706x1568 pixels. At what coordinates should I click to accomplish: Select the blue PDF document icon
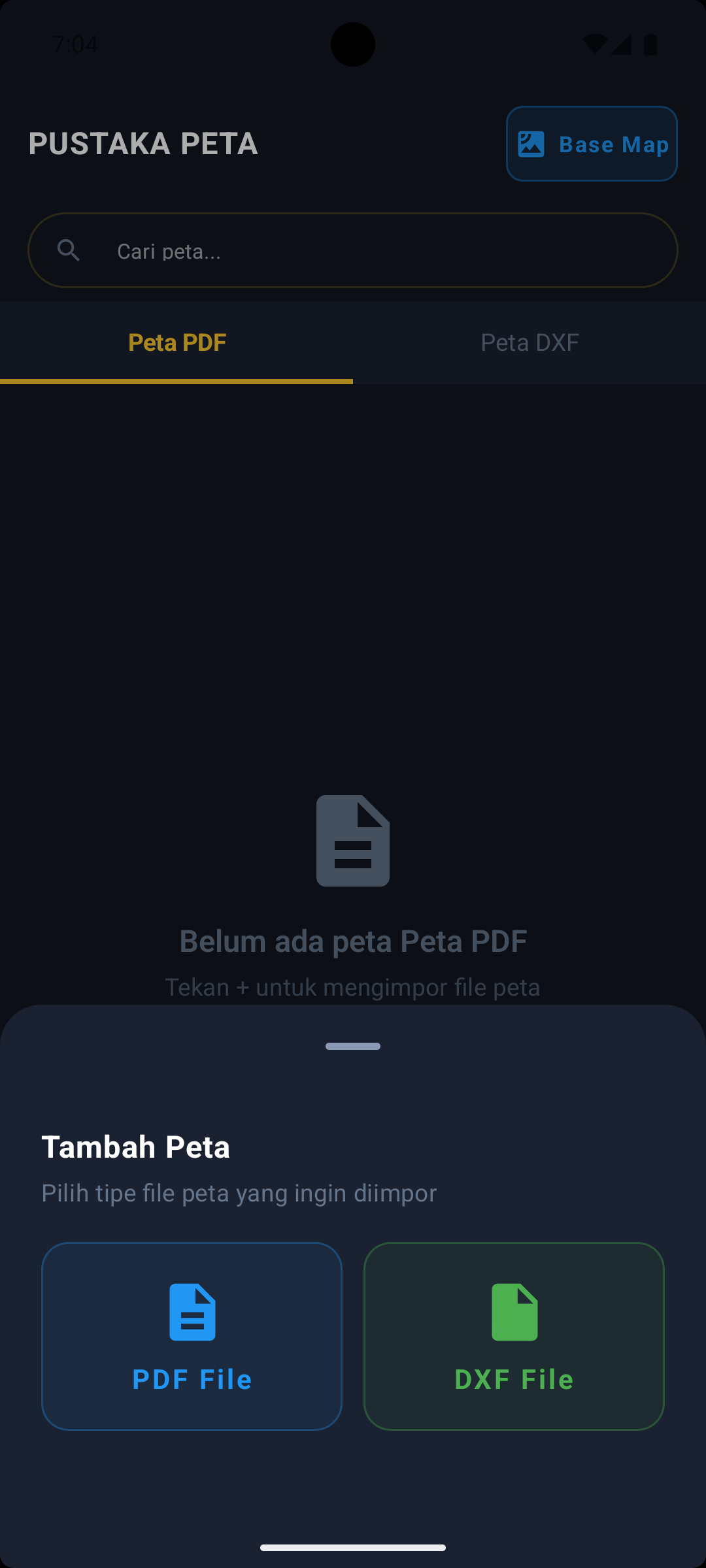click(192, 1311)
